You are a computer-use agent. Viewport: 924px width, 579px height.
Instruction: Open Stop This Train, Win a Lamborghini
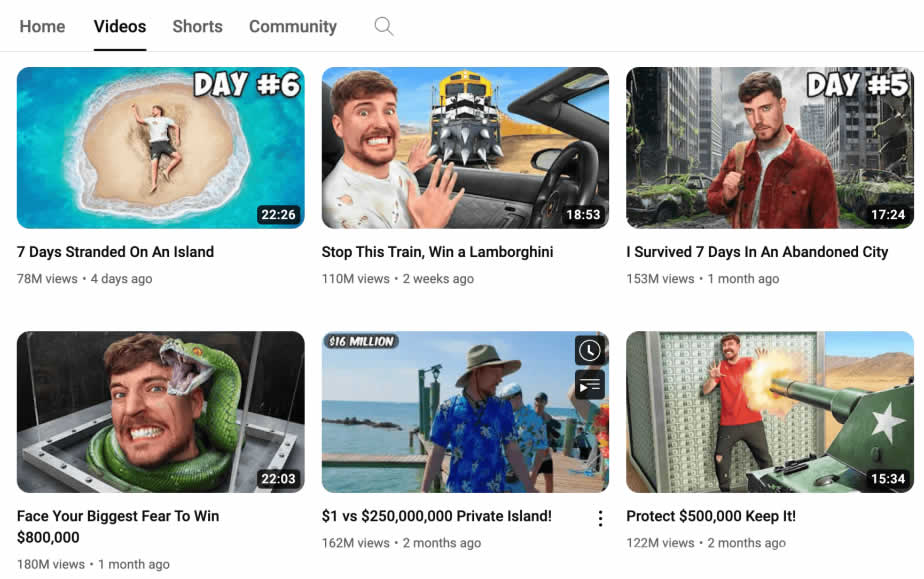[465, 148]
